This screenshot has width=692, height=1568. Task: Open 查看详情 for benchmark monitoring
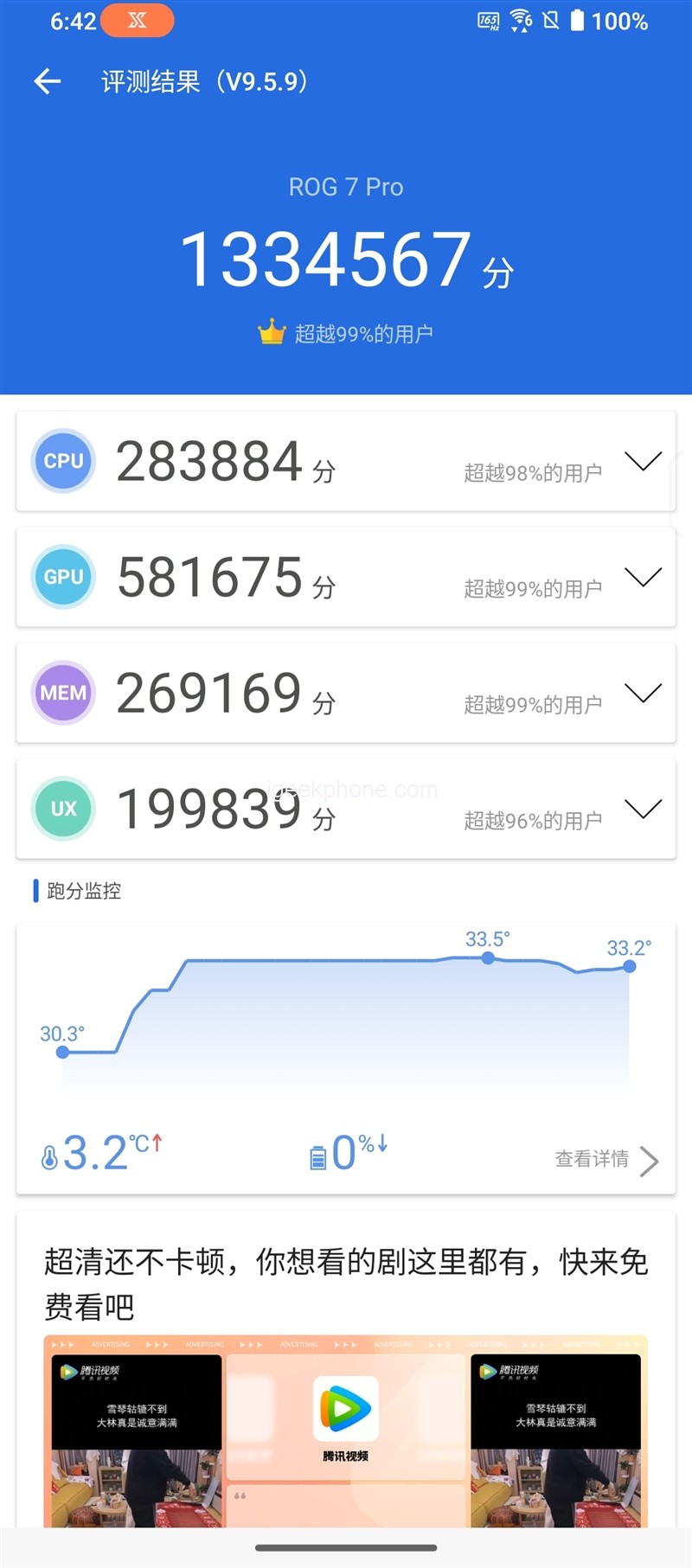click(605, 1159)
